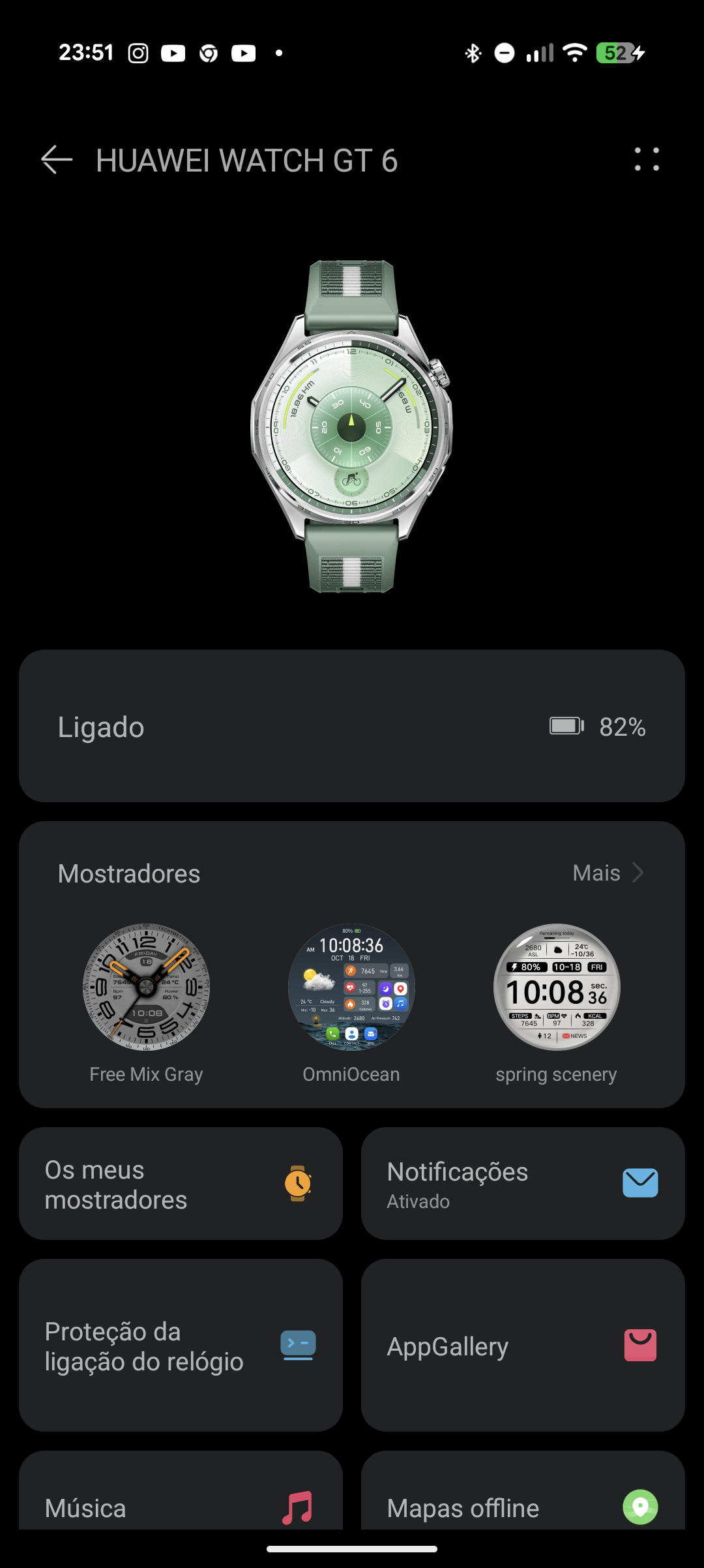Open Proteção da ligação do relógio

181,1346
